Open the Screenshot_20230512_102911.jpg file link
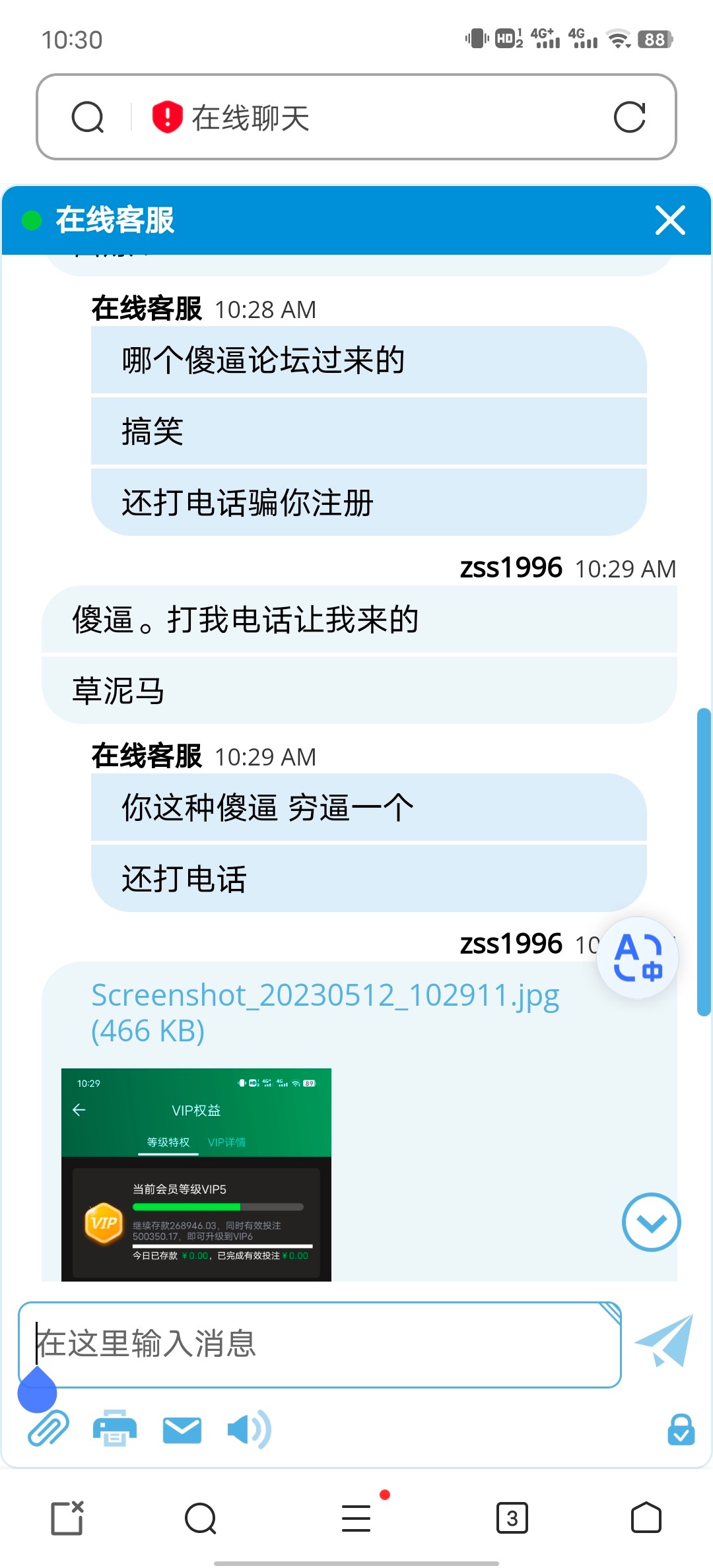713x1568 pixels. point(325,1012)
